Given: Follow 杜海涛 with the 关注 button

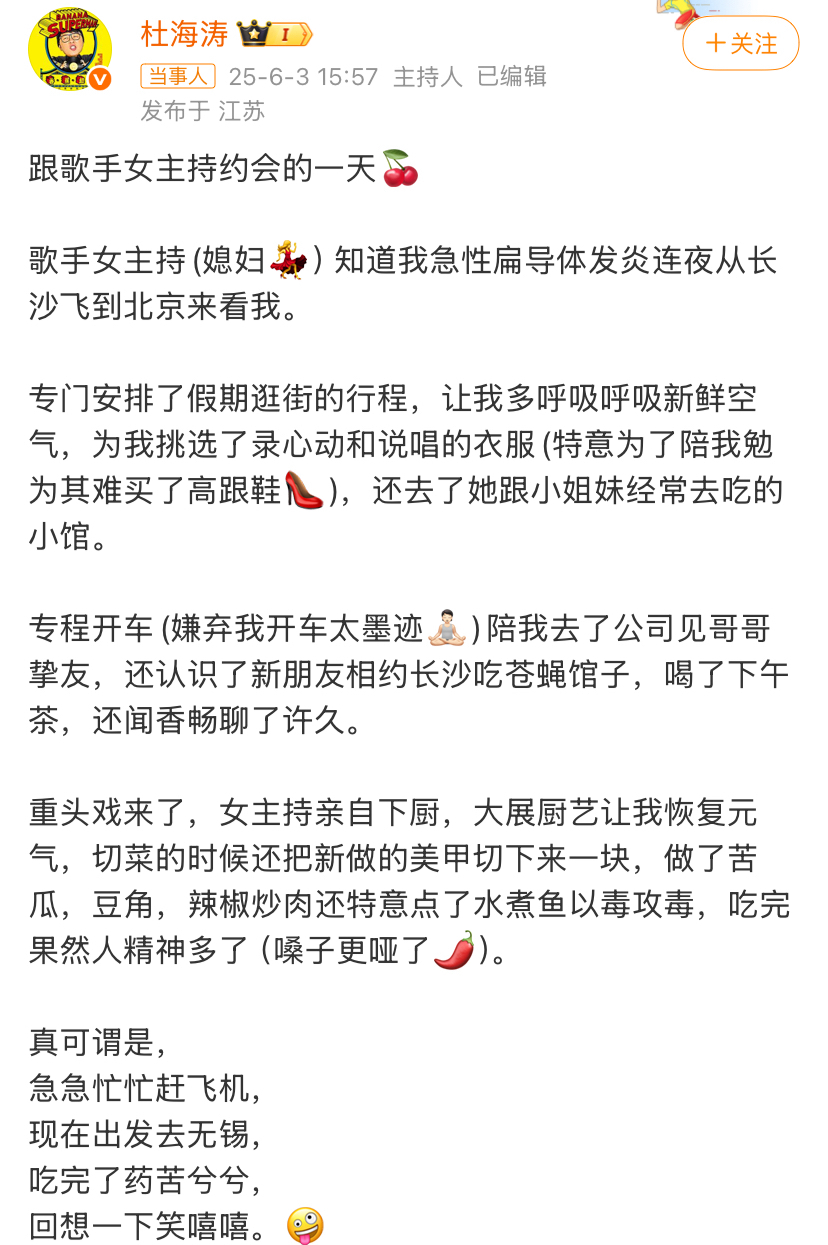Looking at the screenshot, I should pyautogui.click(x=740, y=44).
